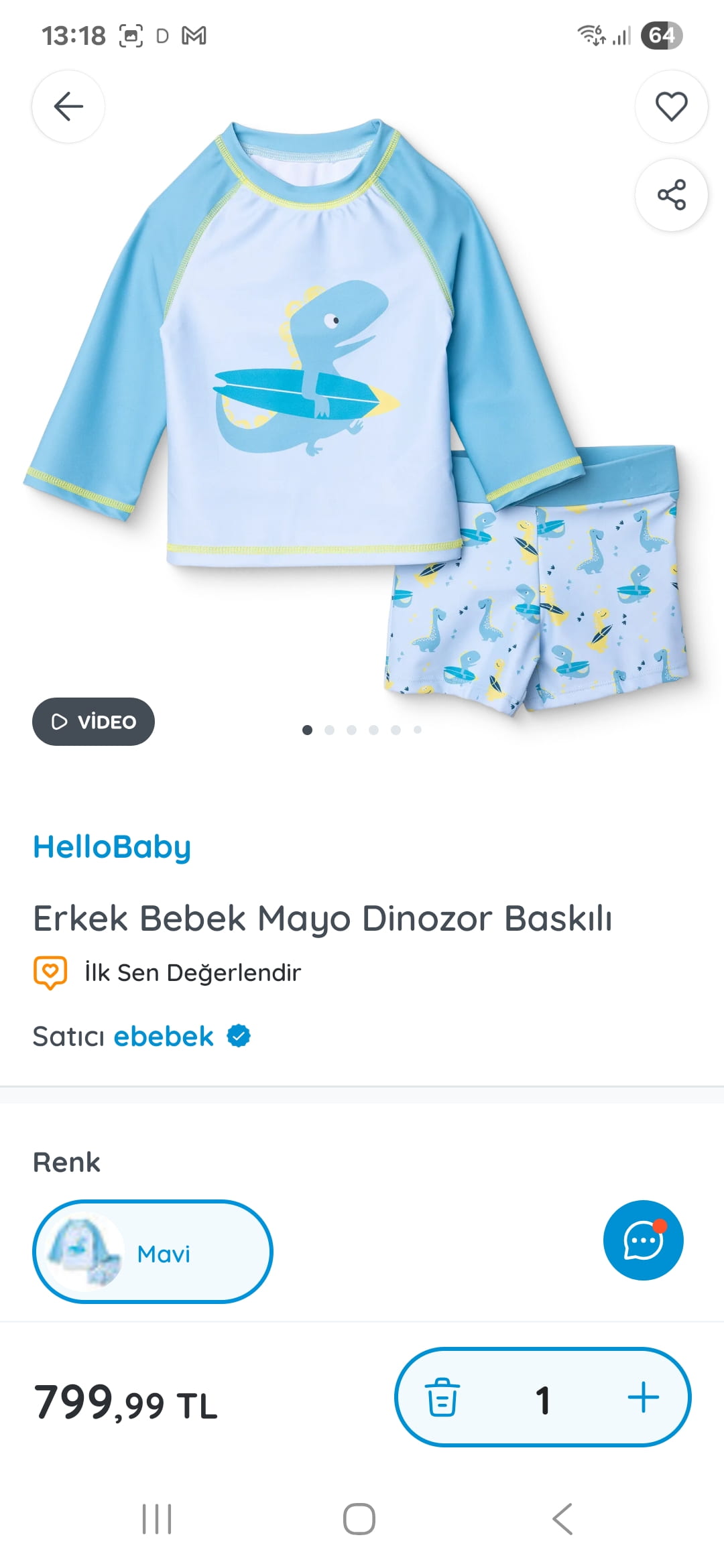
Task: Open recent apps from navigation bar
Action: [157, 1519]
